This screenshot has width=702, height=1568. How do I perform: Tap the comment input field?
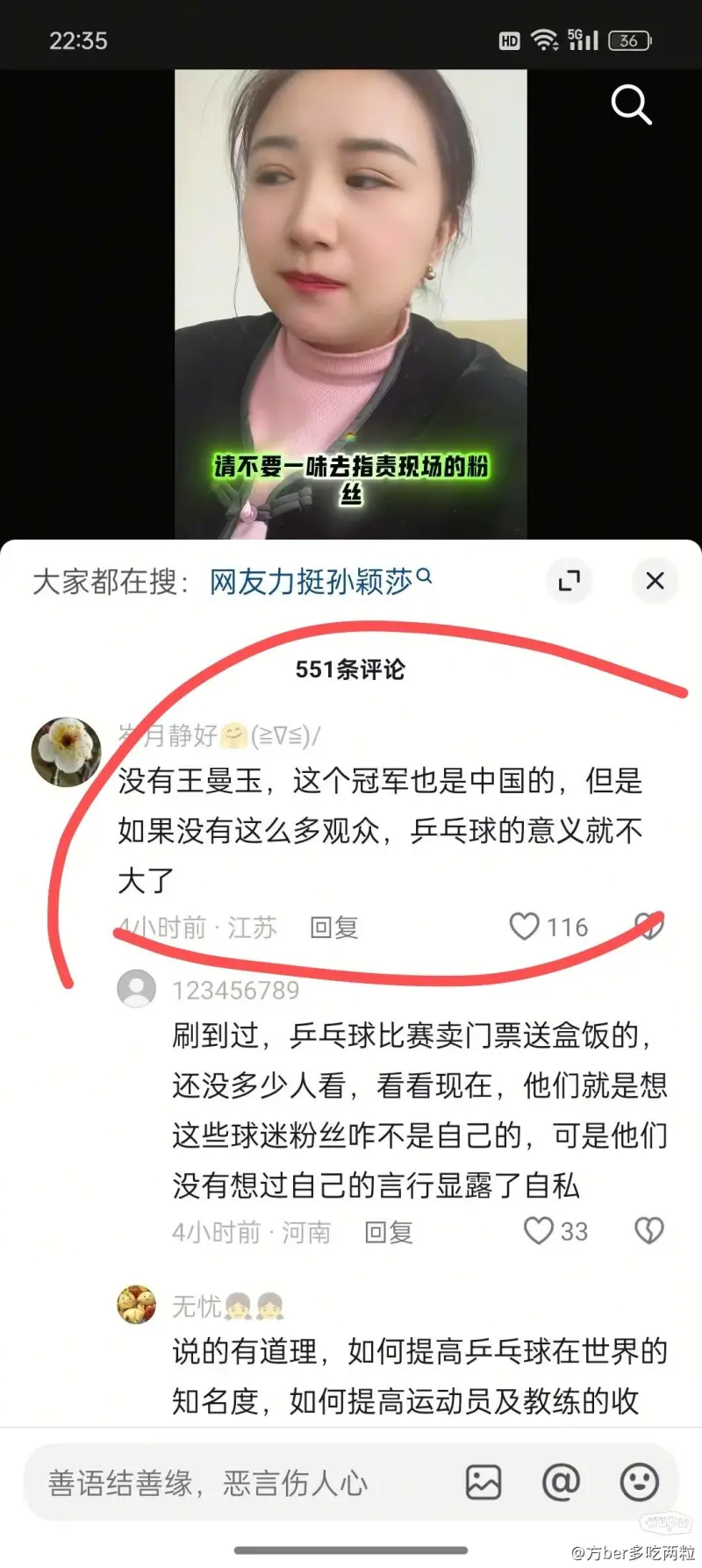click(x=237, y=1483)
